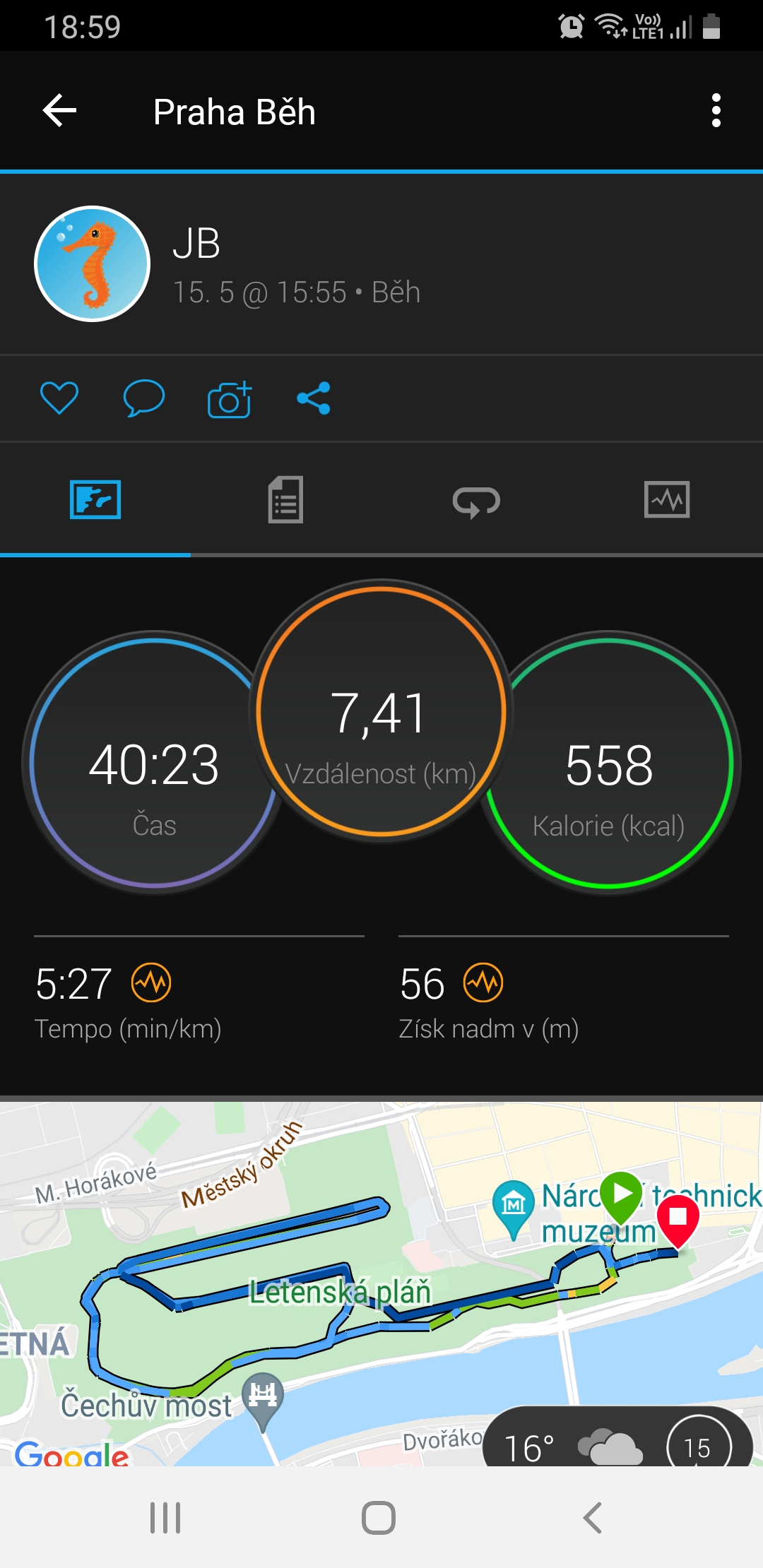Like this run with the heart icon
The image size is (763, 1568).
pos(59,398)
